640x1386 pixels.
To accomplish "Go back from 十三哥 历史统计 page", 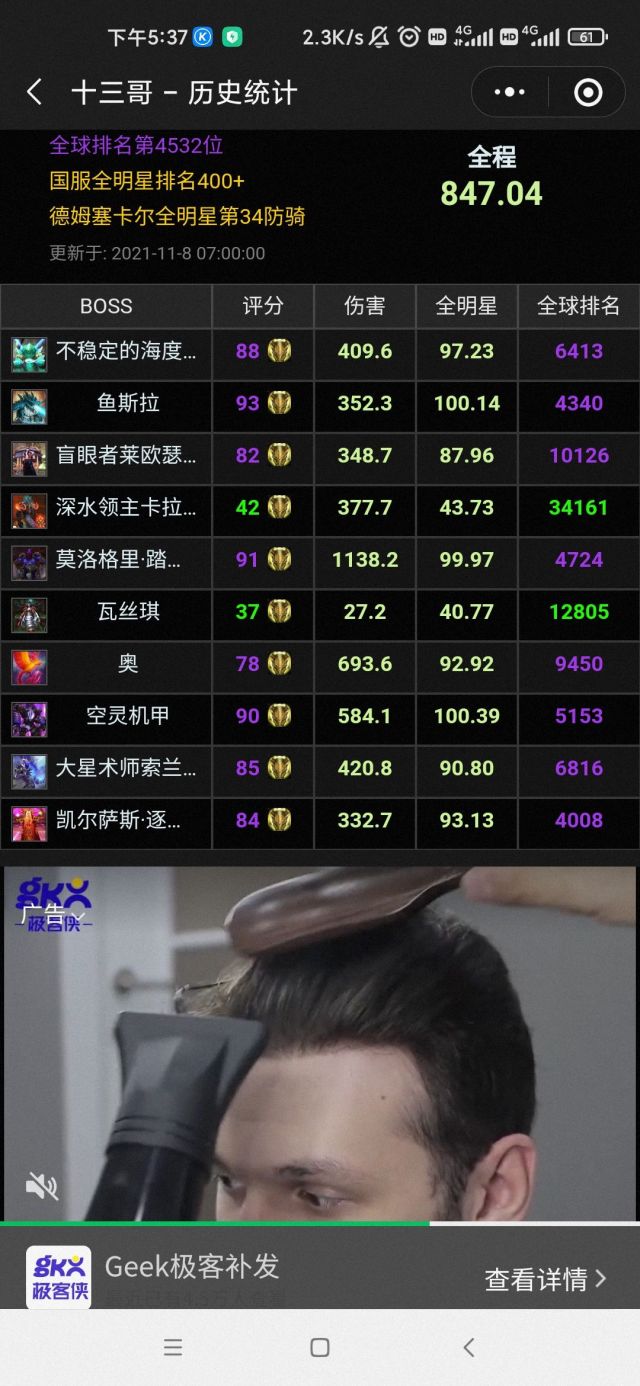I will click(x=35, y=93).
